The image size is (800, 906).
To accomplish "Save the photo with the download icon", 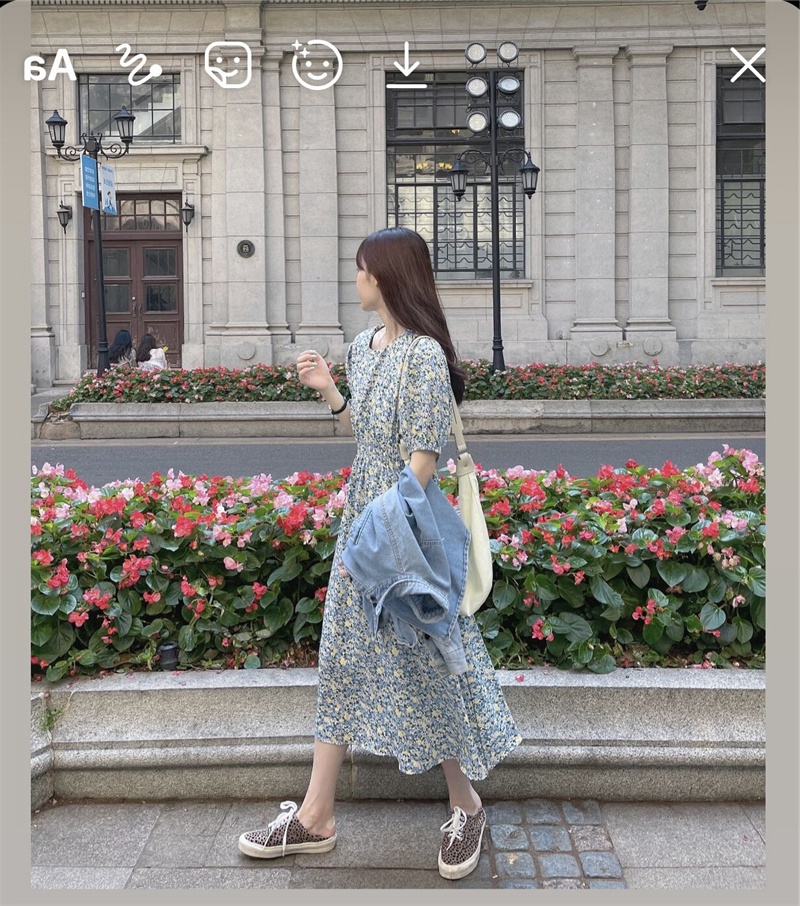I will [x=406, y=66].
